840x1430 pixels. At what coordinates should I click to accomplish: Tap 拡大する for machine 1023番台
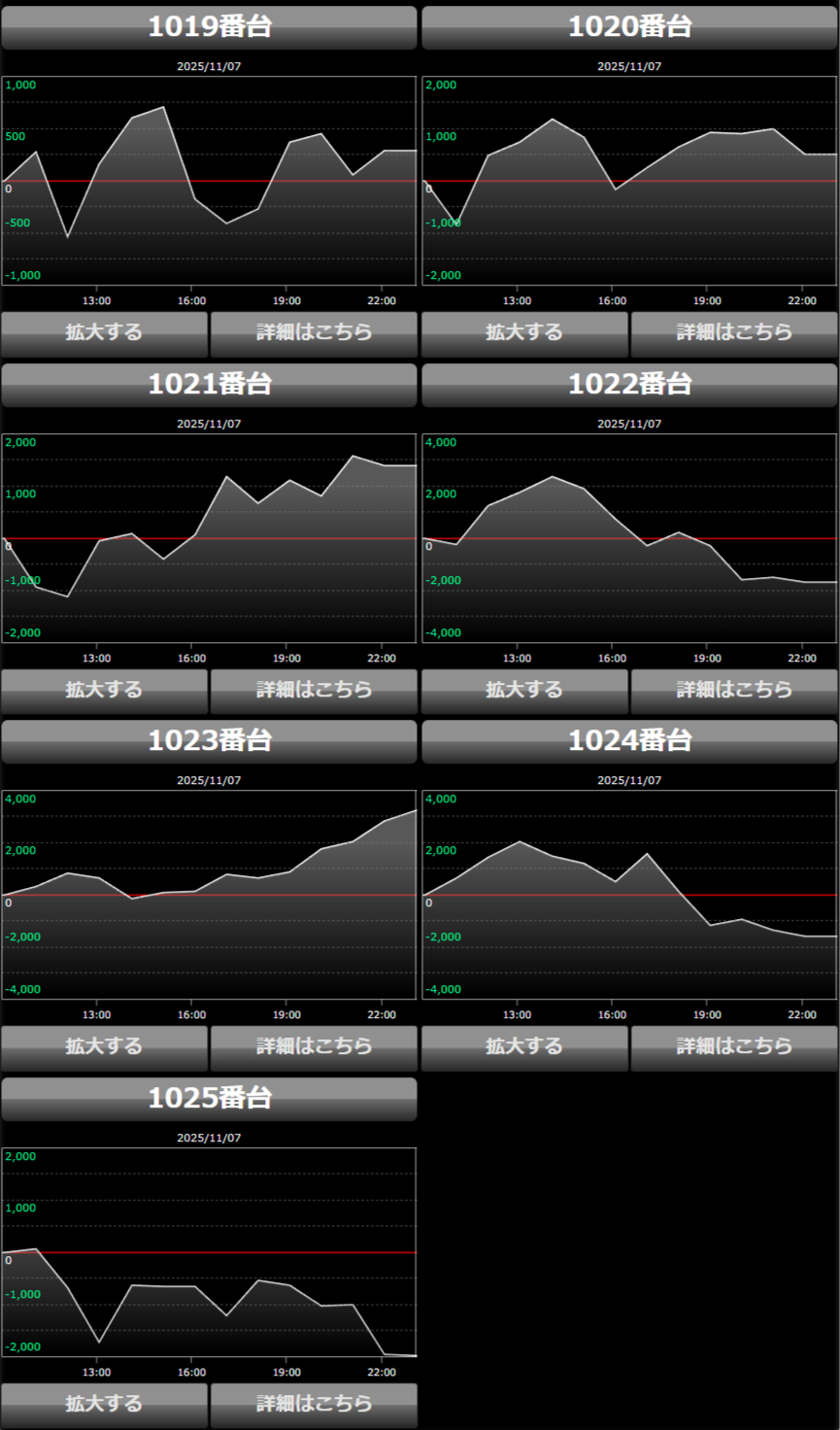click(x=104, y=1046)
